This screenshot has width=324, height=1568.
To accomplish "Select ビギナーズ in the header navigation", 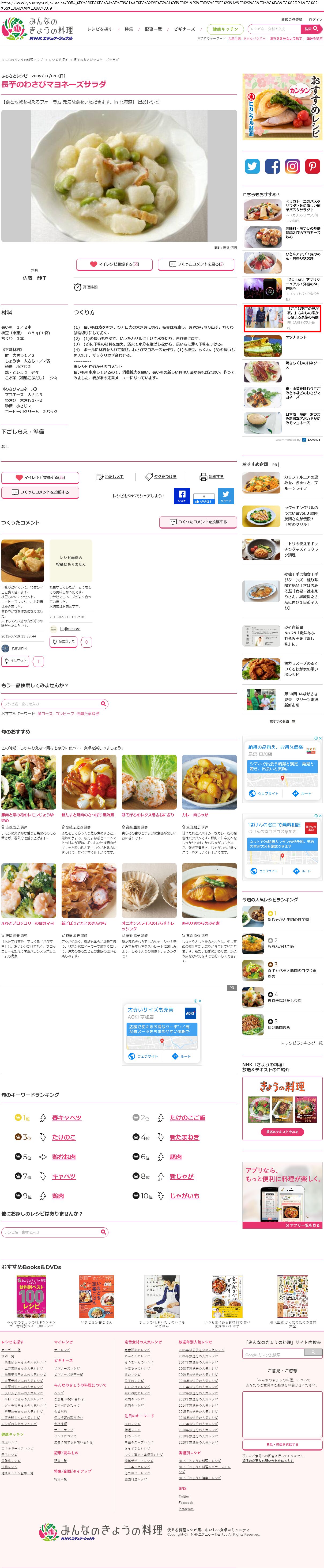I will pos(184,29).
